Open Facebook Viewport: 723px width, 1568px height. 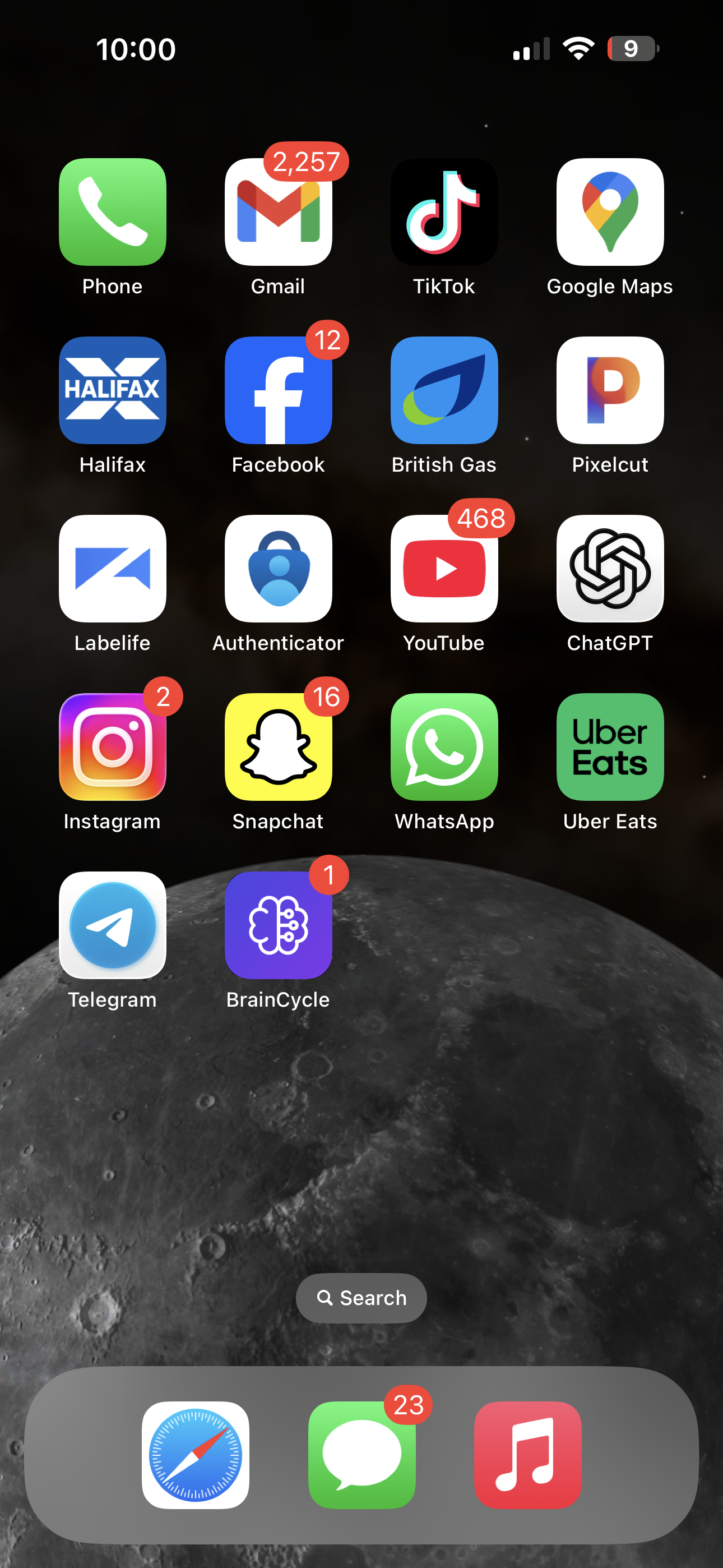(x=278, y=390)
